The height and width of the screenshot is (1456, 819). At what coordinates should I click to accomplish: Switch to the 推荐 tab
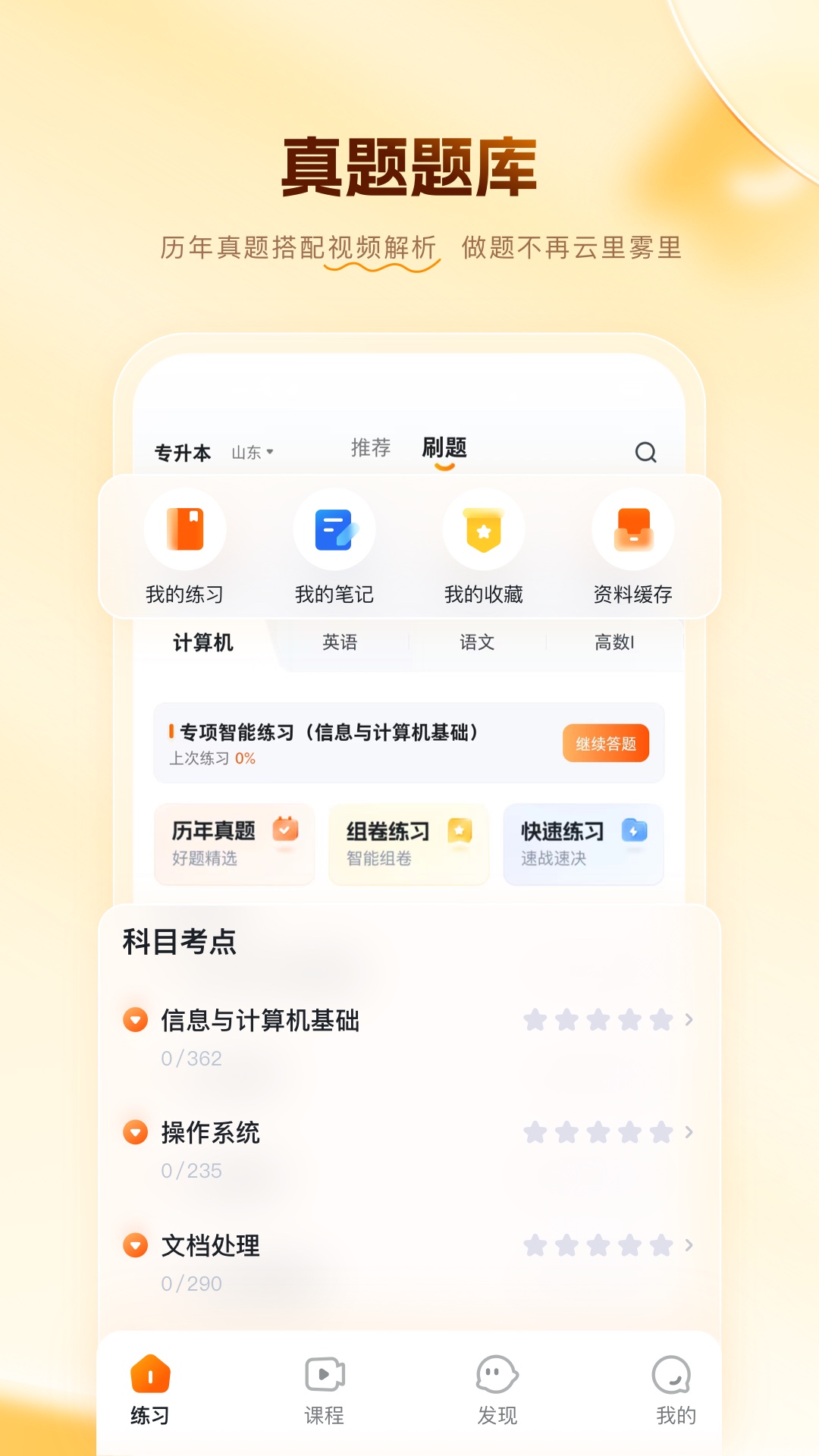point(369,448)
